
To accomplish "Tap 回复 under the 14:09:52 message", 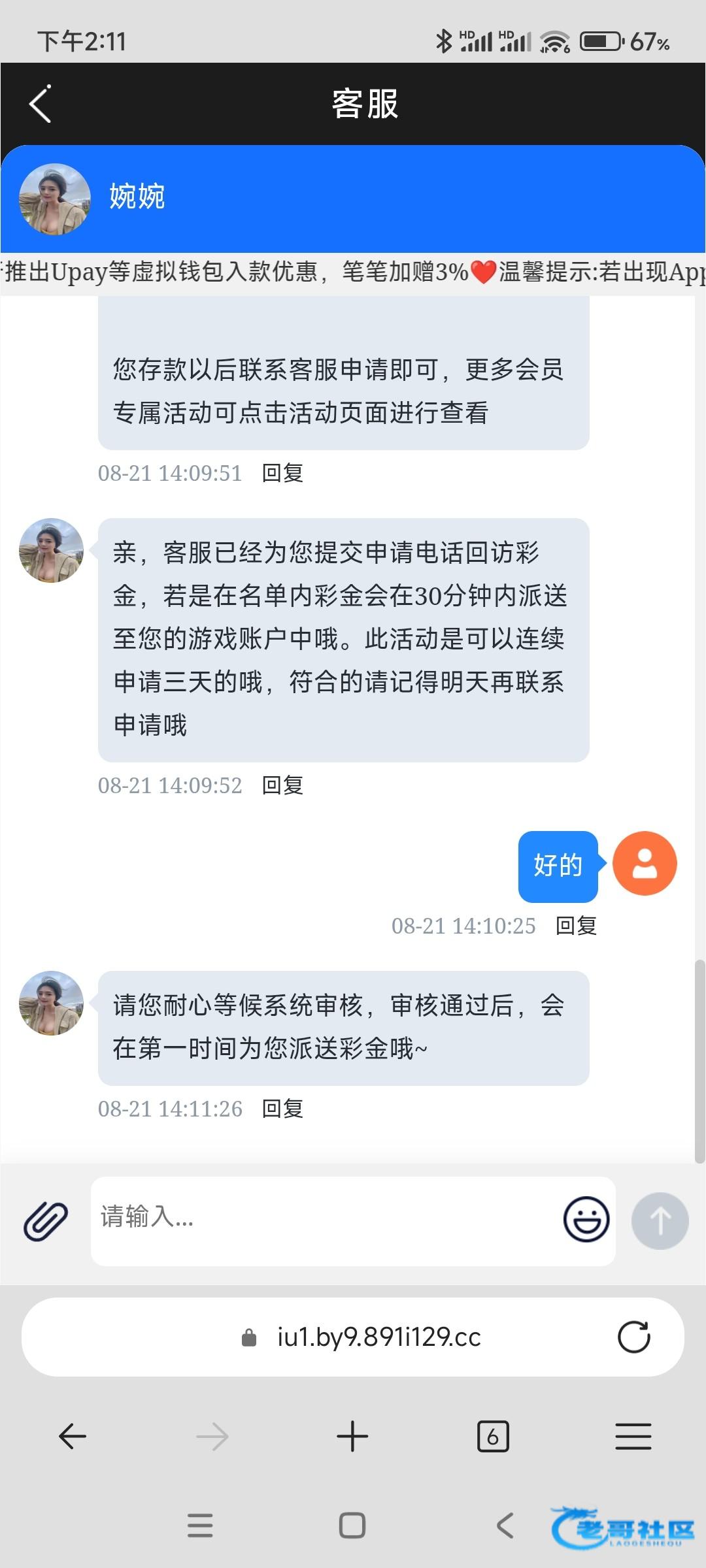I will pyautogui.click(x=282, y=785).
